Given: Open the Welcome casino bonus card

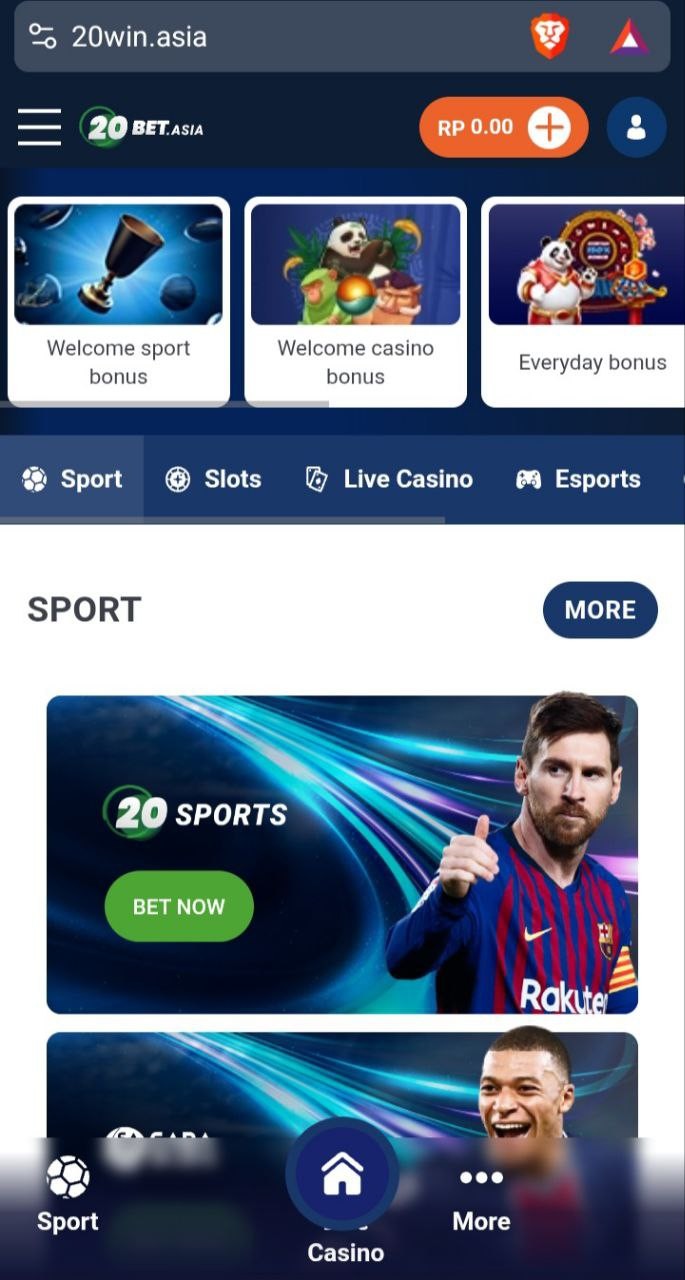Looking at the screenshot, I should (x=355, y=301).
